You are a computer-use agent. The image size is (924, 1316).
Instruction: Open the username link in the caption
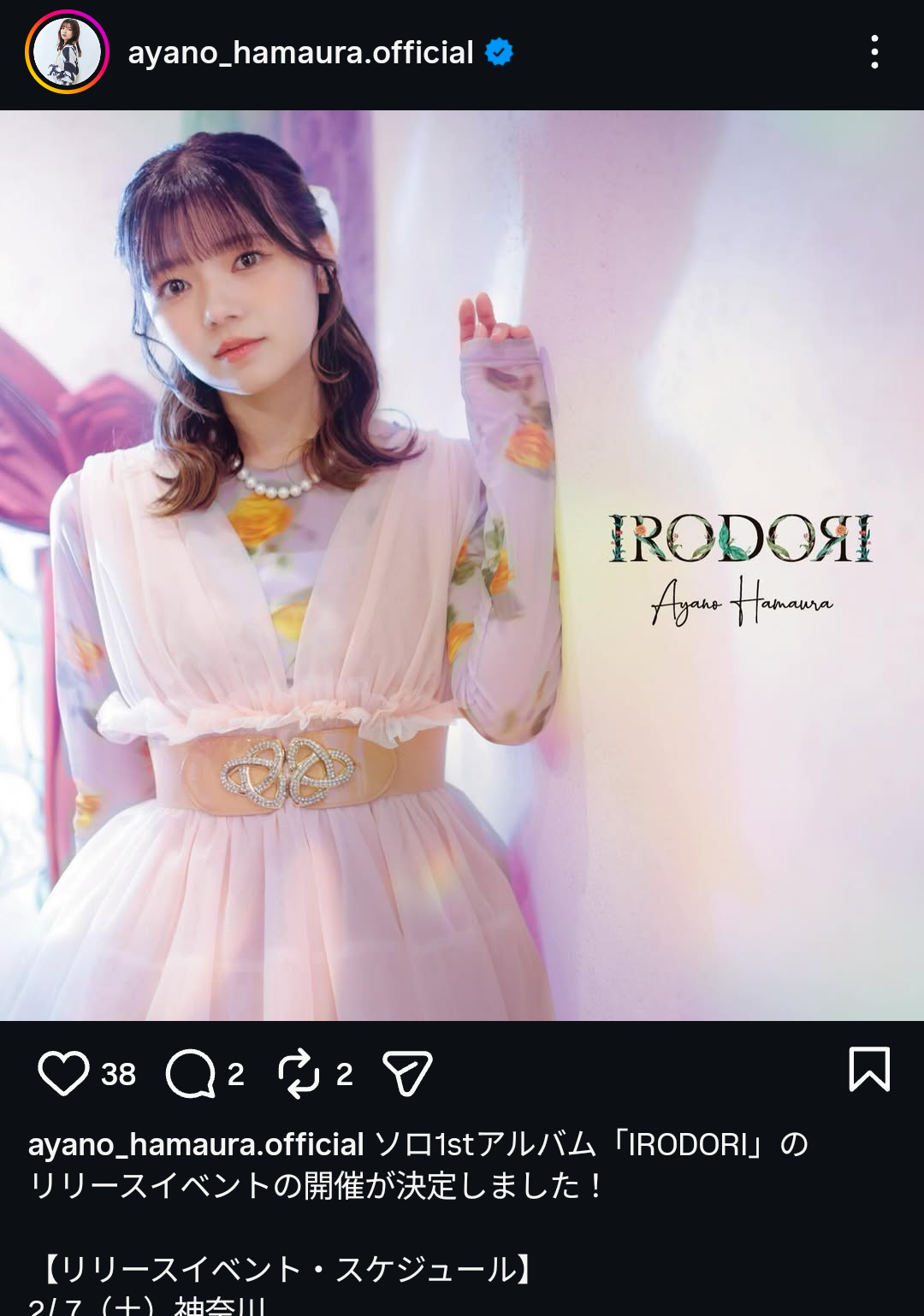[x=196, y=1144]
